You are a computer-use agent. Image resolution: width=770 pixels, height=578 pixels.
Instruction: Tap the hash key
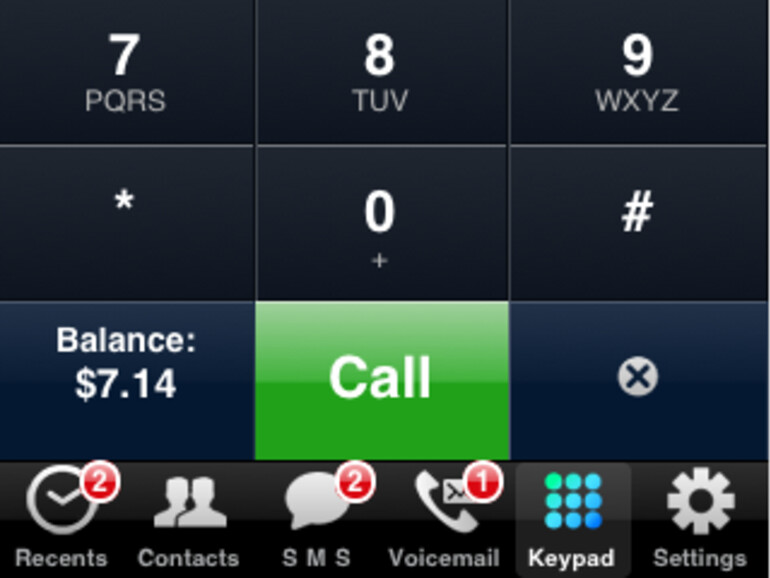637,222
